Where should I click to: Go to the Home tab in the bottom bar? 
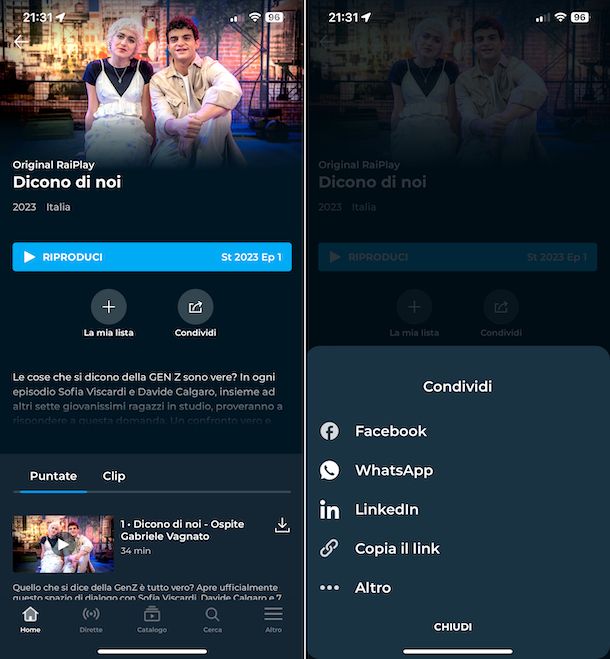point(30,619)
